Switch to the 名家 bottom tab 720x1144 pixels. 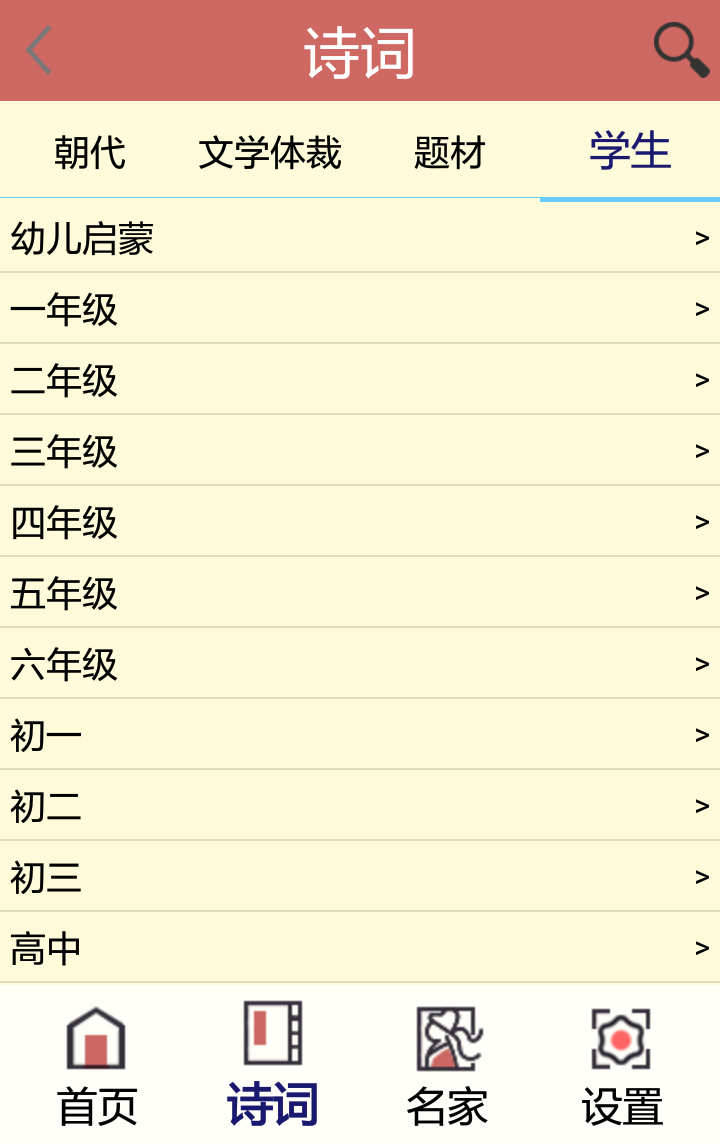(x=448, y=1065)
